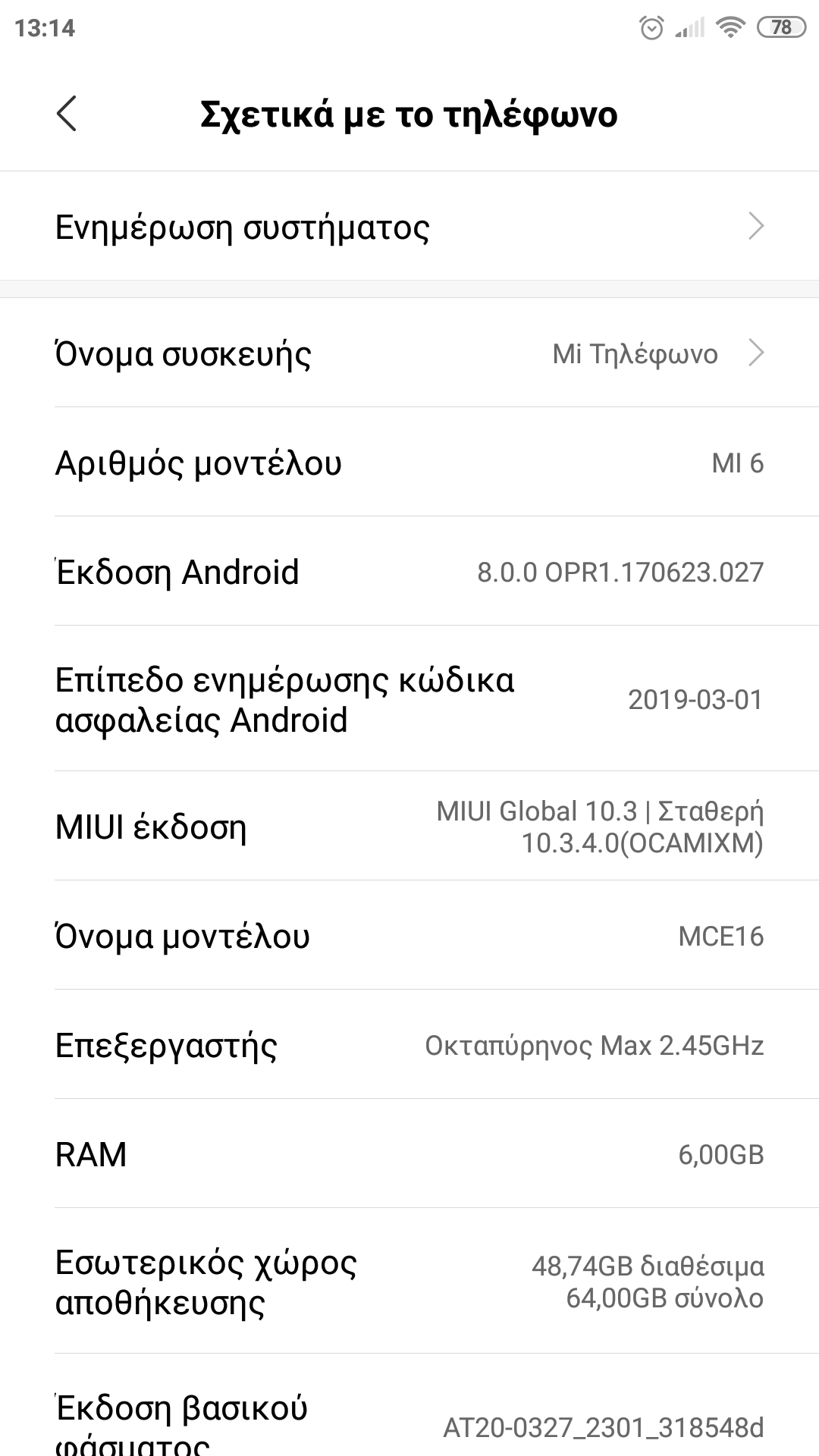Go back from Σχετικά με το τηλέφωνο
Screen dimensions: 819x1456
tap(67, 115)
